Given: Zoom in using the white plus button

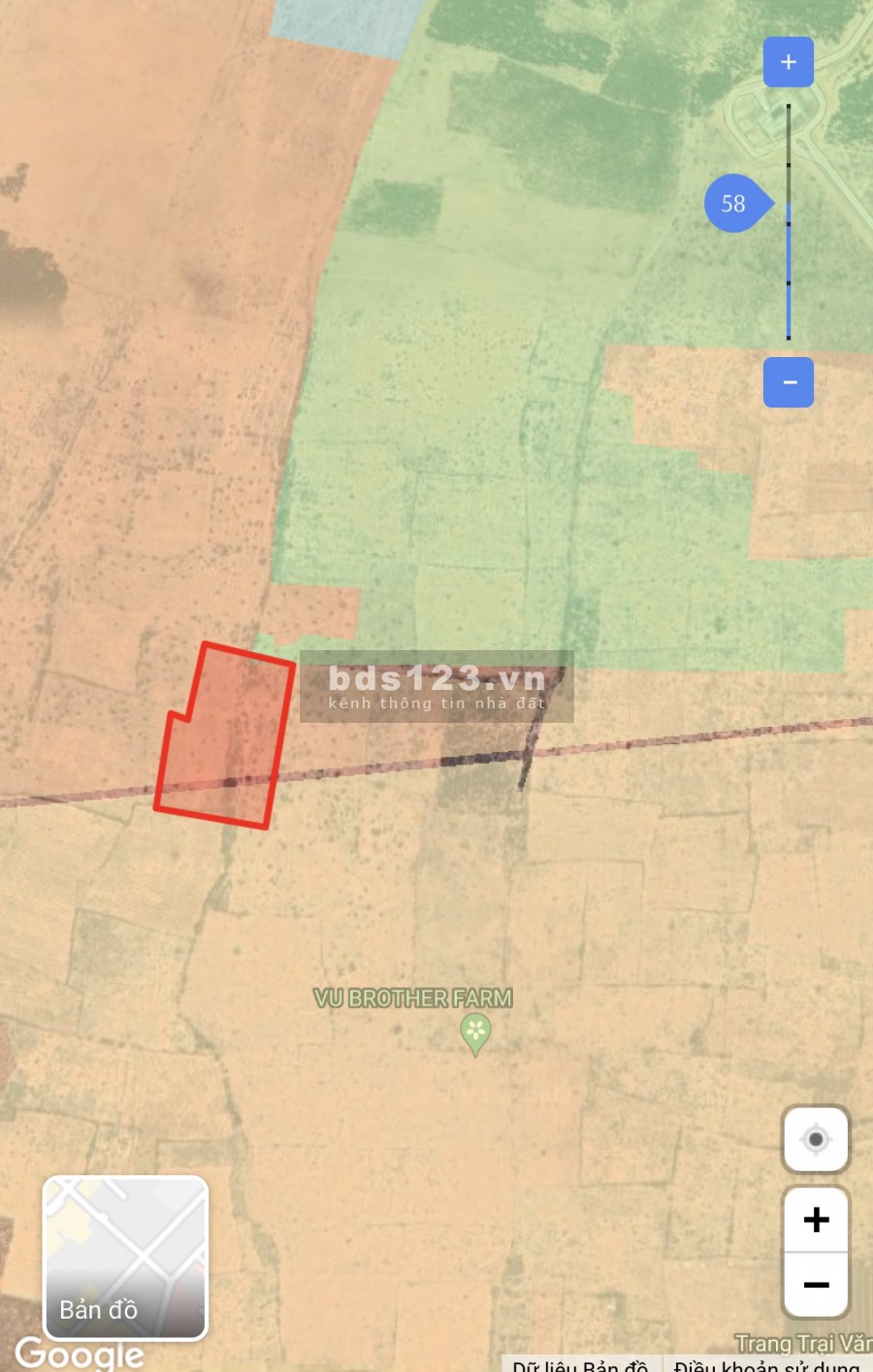Looking at the screenshot, I should [x=816, y=1220].
